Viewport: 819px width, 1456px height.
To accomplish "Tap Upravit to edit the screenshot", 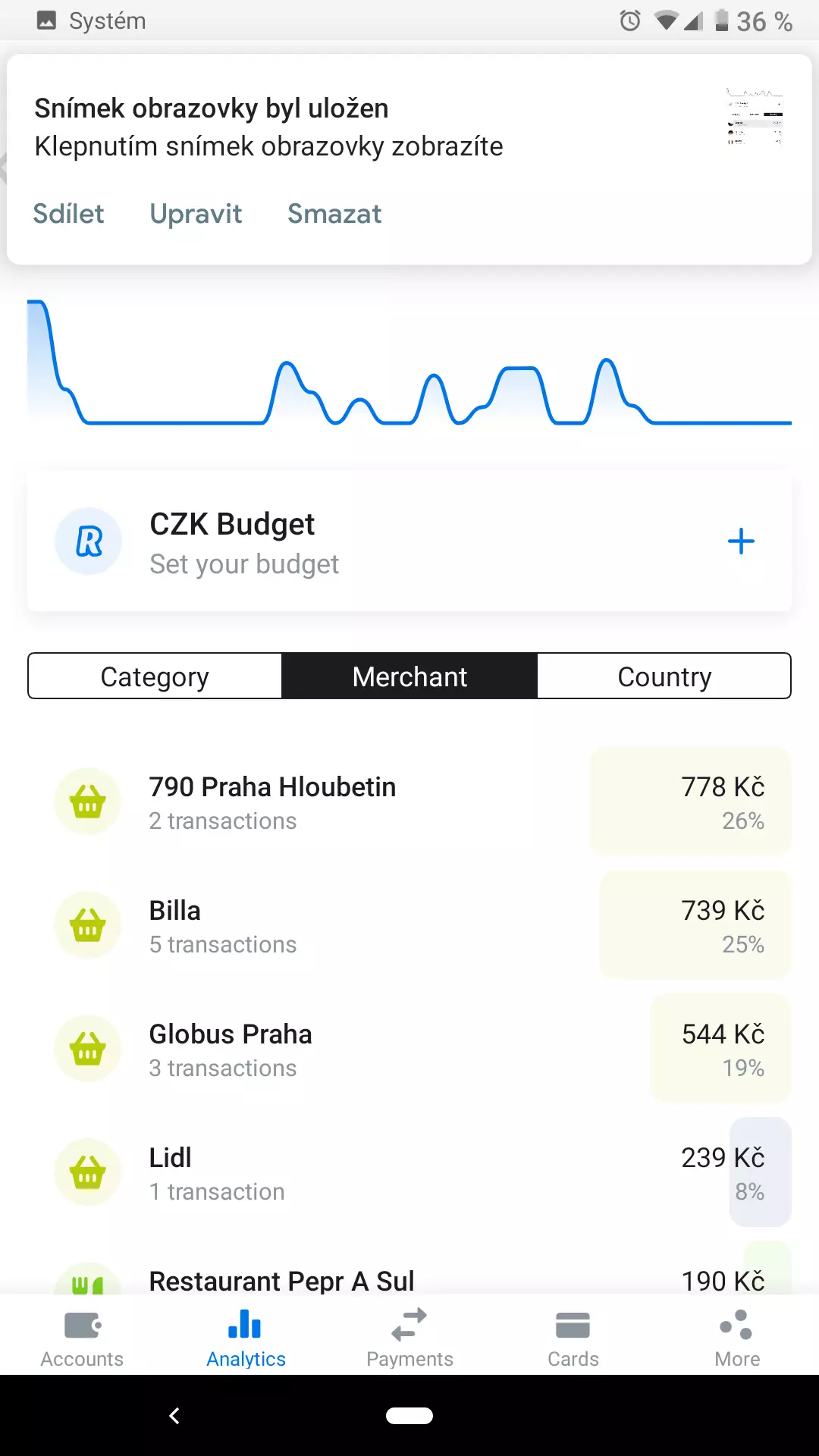I will coord(196,214).
